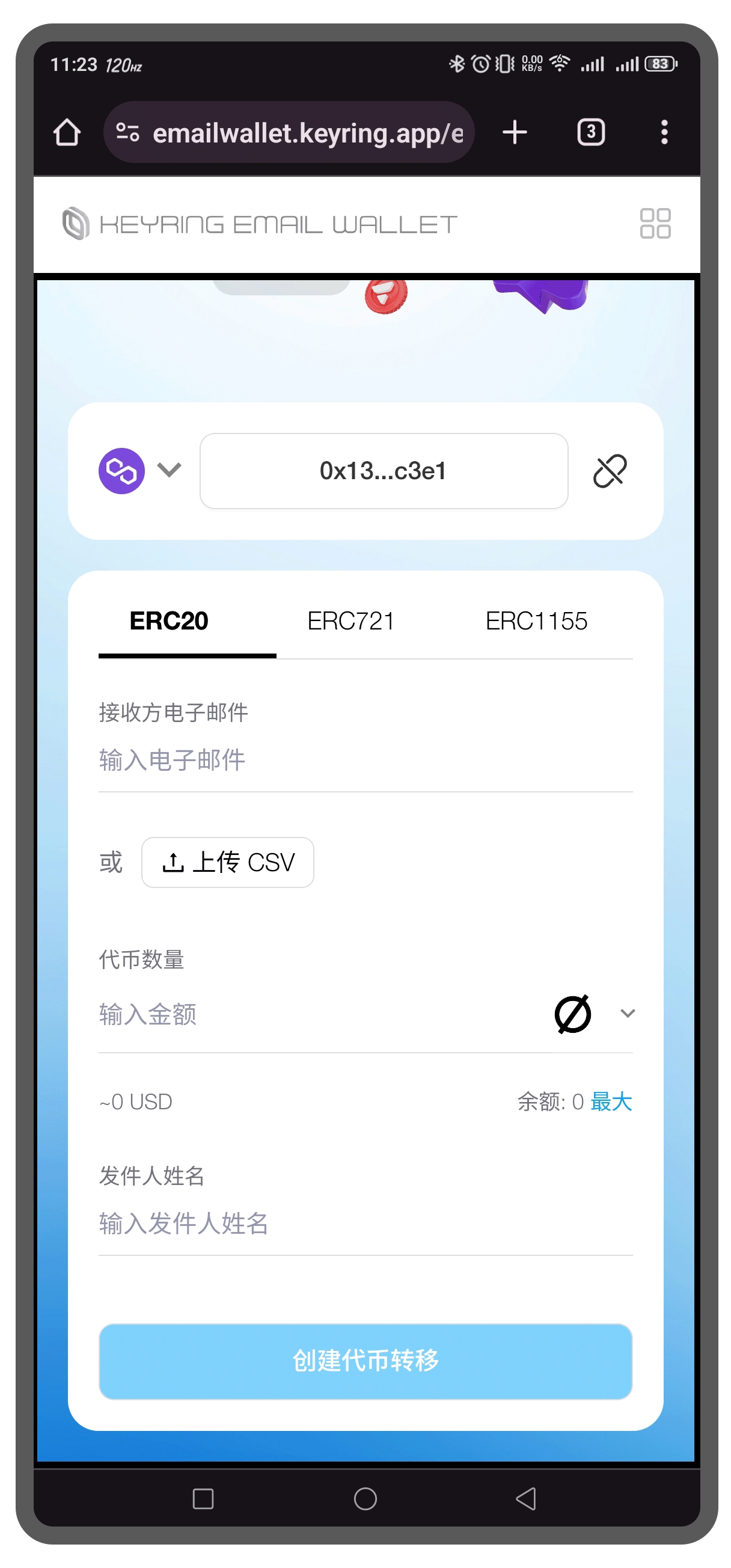This screenshot has height=1568, width=731.
Task: Select the ERC20 tab
Action: click(x=169, y=621)
